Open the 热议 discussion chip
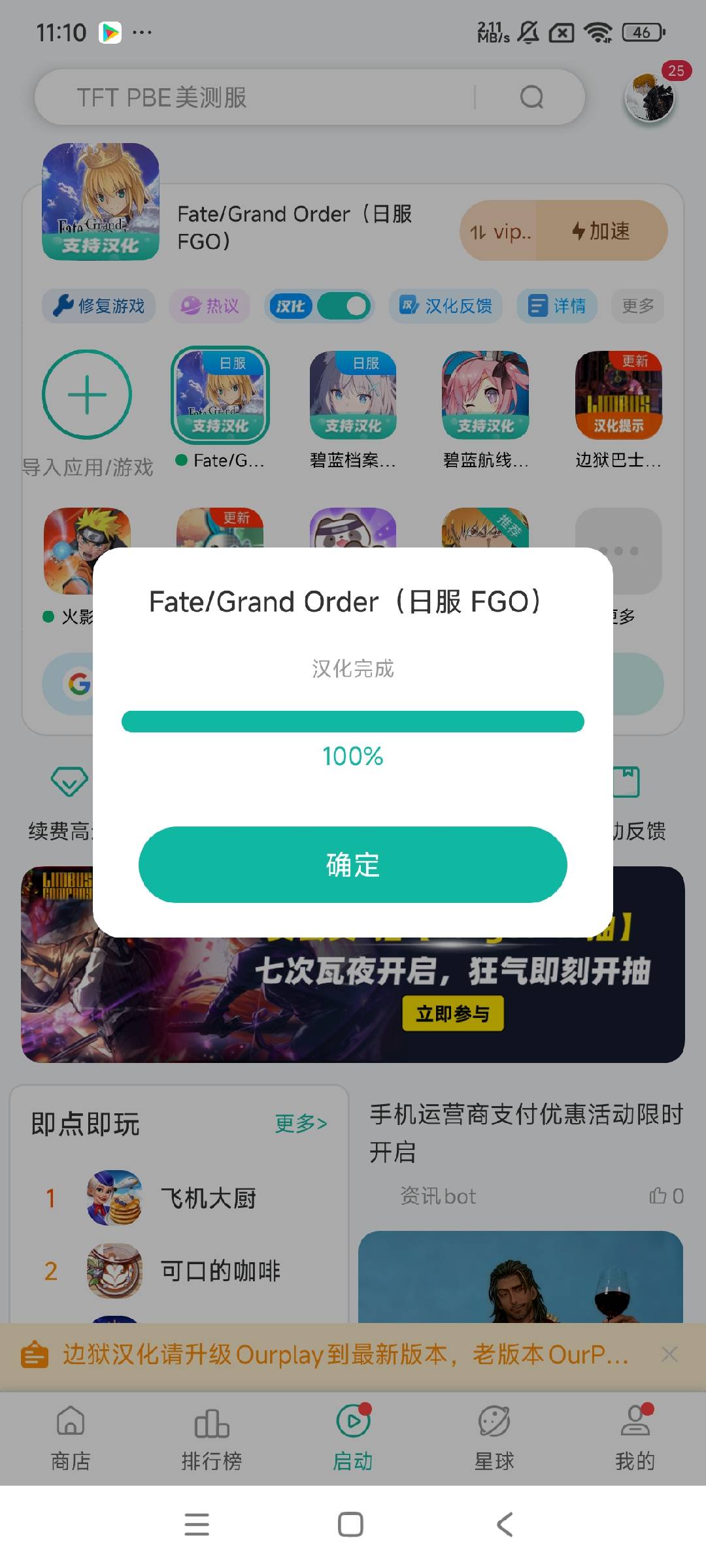The height and width of the screenshot is (1568, 706). click(x=210, y=306)
